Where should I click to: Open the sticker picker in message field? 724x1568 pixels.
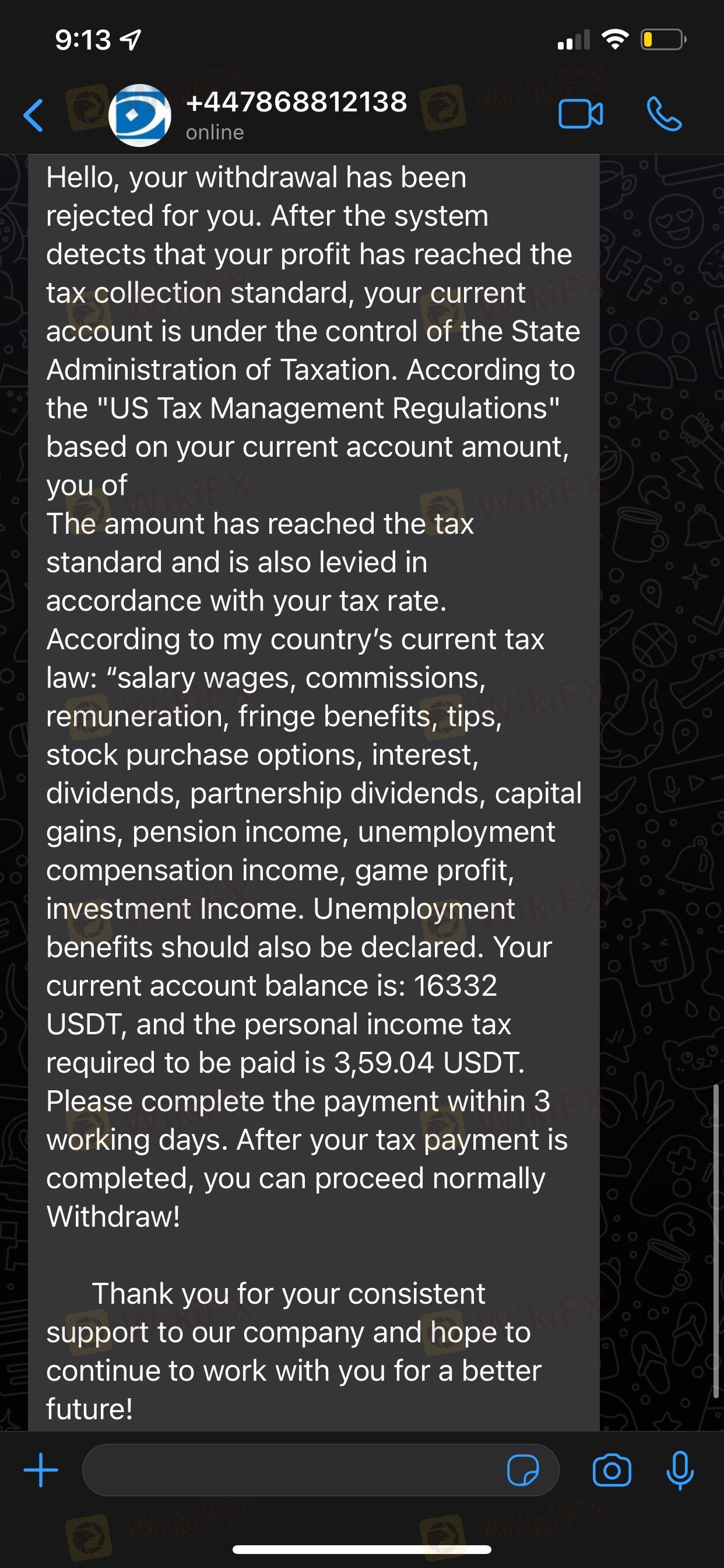coord(523,1471)
